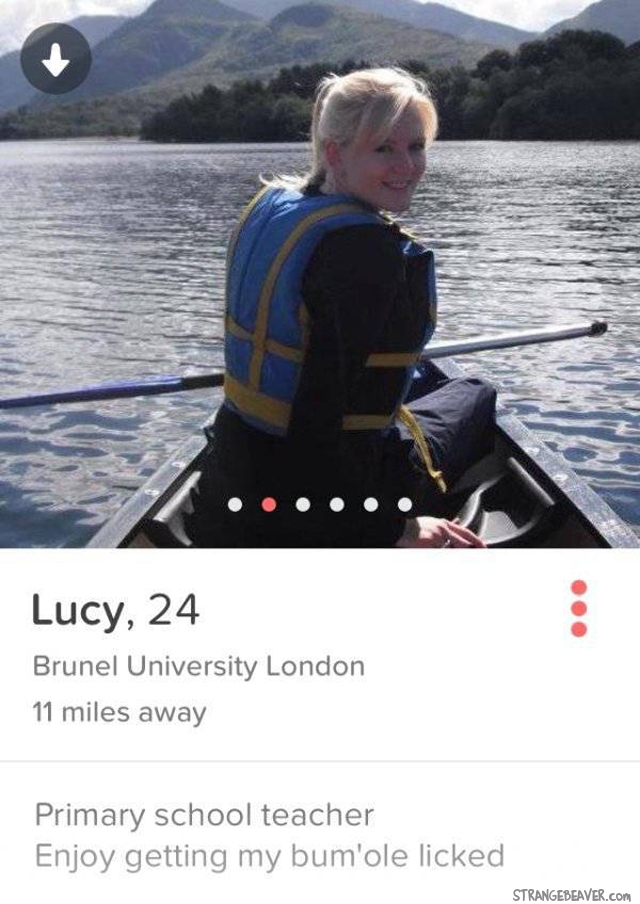Tap the photo page indicator dots
The width and height of the screenshot is (640, 904).
(x=320, y=505)
